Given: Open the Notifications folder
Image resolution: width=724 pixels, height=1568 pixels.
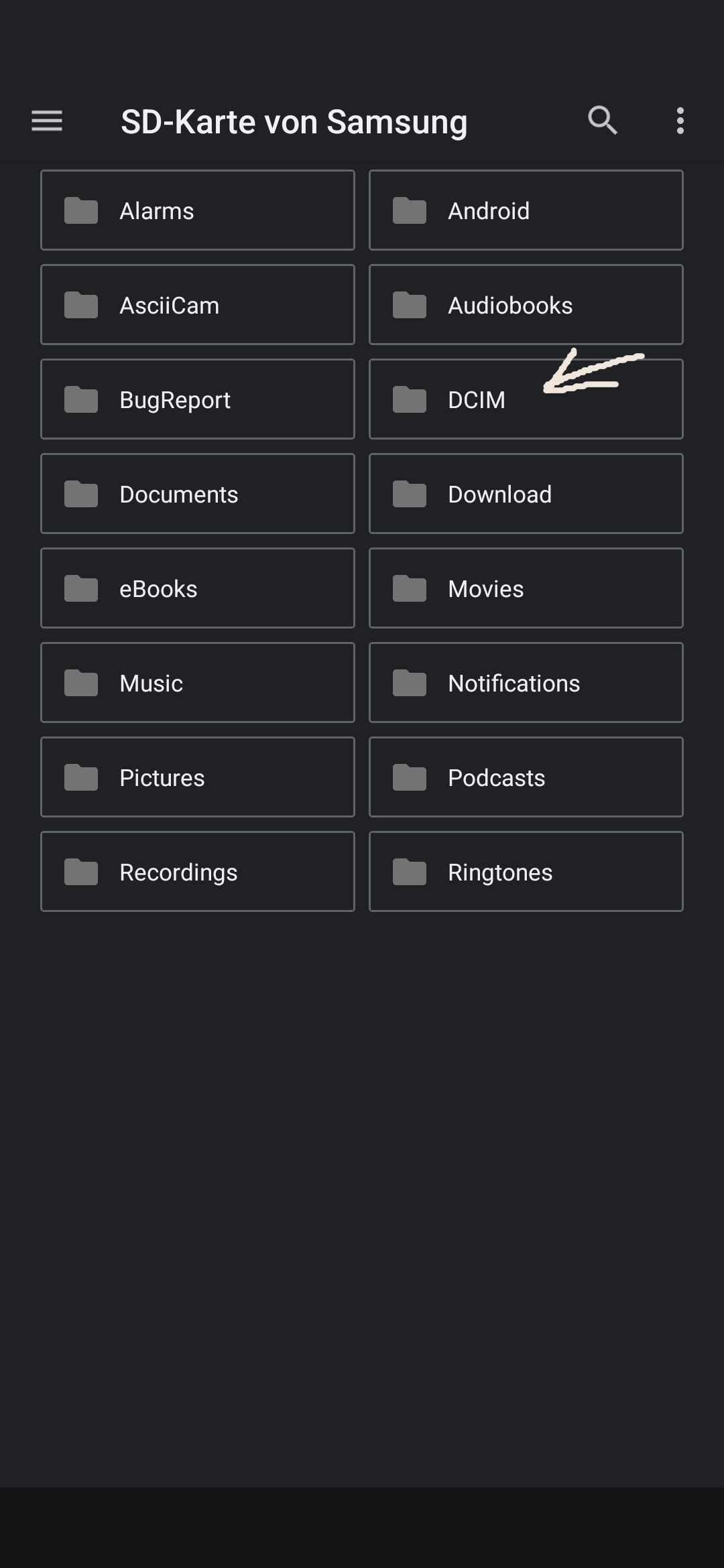Looking at the screenshot, I should pos(526,683).
